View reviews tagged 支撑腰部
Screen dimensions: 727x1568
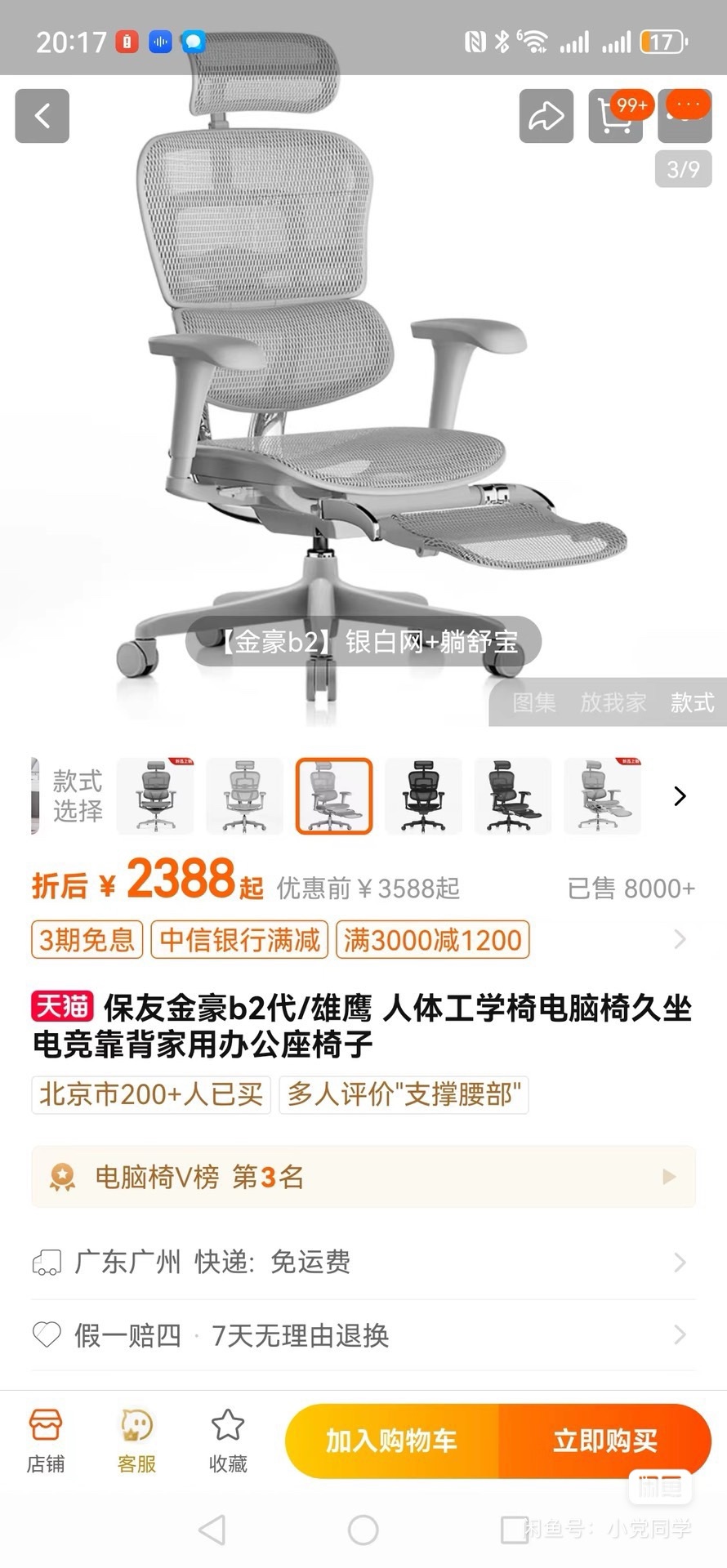tap(404, 1094)
